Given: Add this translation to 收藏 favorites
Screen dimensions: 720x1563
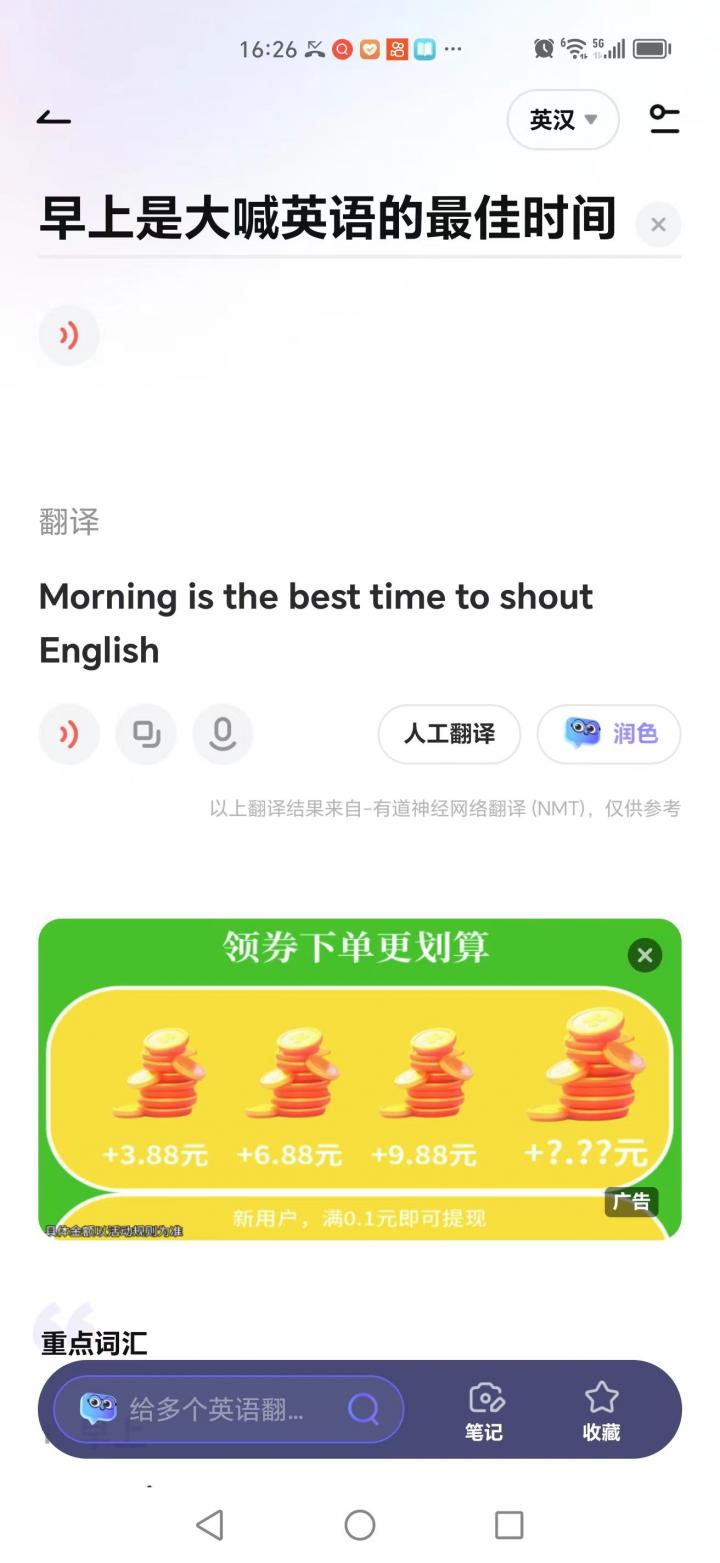Looking at the screenshot, I should tap(601, 1410).
